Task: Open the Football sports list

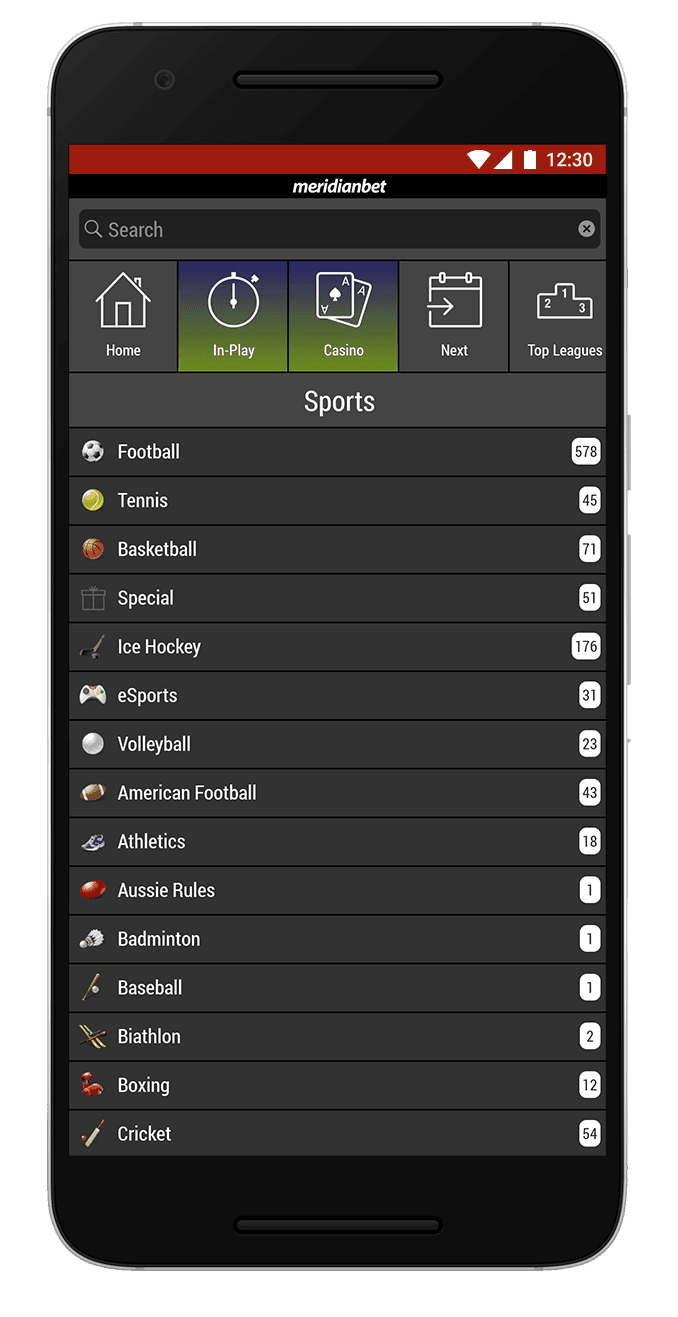Action: pyautogui.click(x=337, y=452)
